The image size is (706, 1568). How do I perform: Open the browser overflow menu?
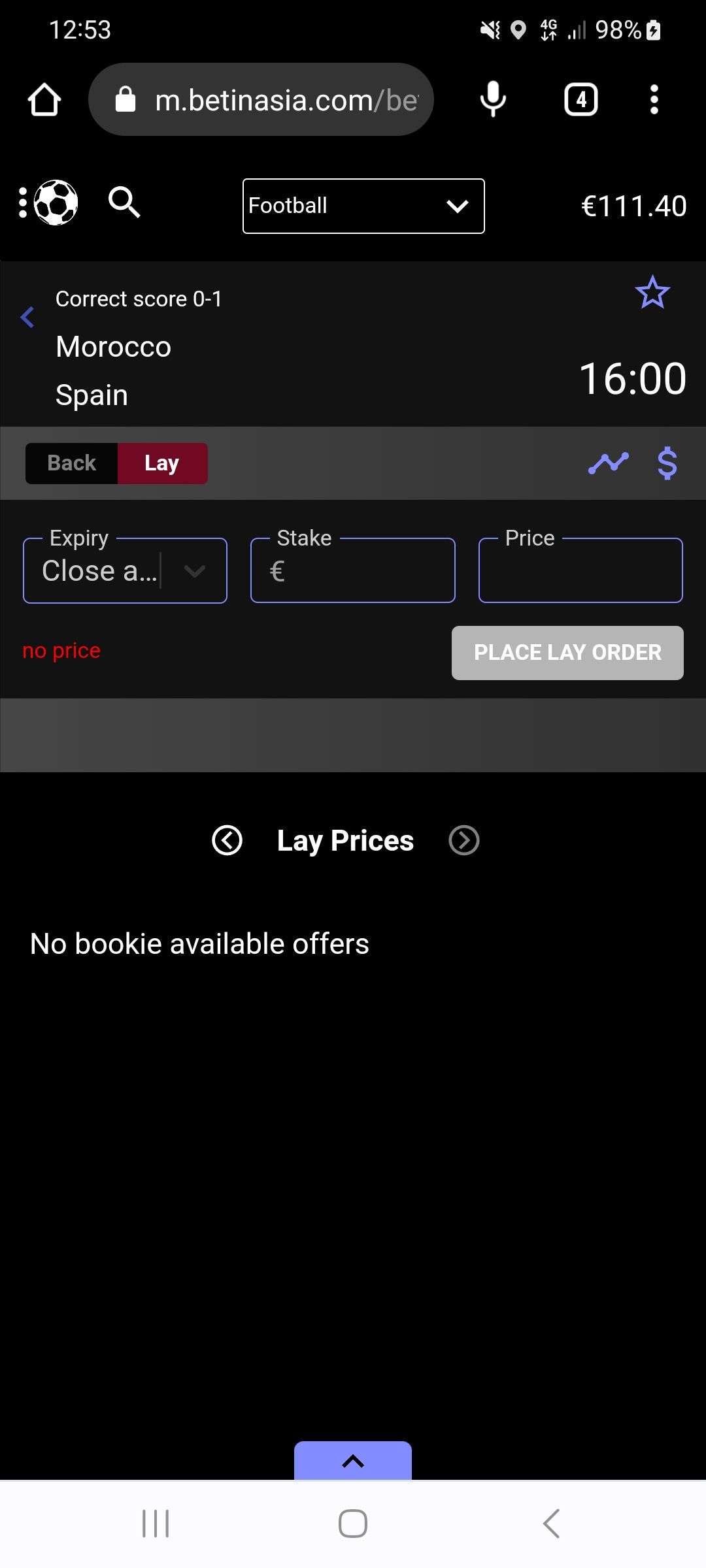[x=654, y=100]
